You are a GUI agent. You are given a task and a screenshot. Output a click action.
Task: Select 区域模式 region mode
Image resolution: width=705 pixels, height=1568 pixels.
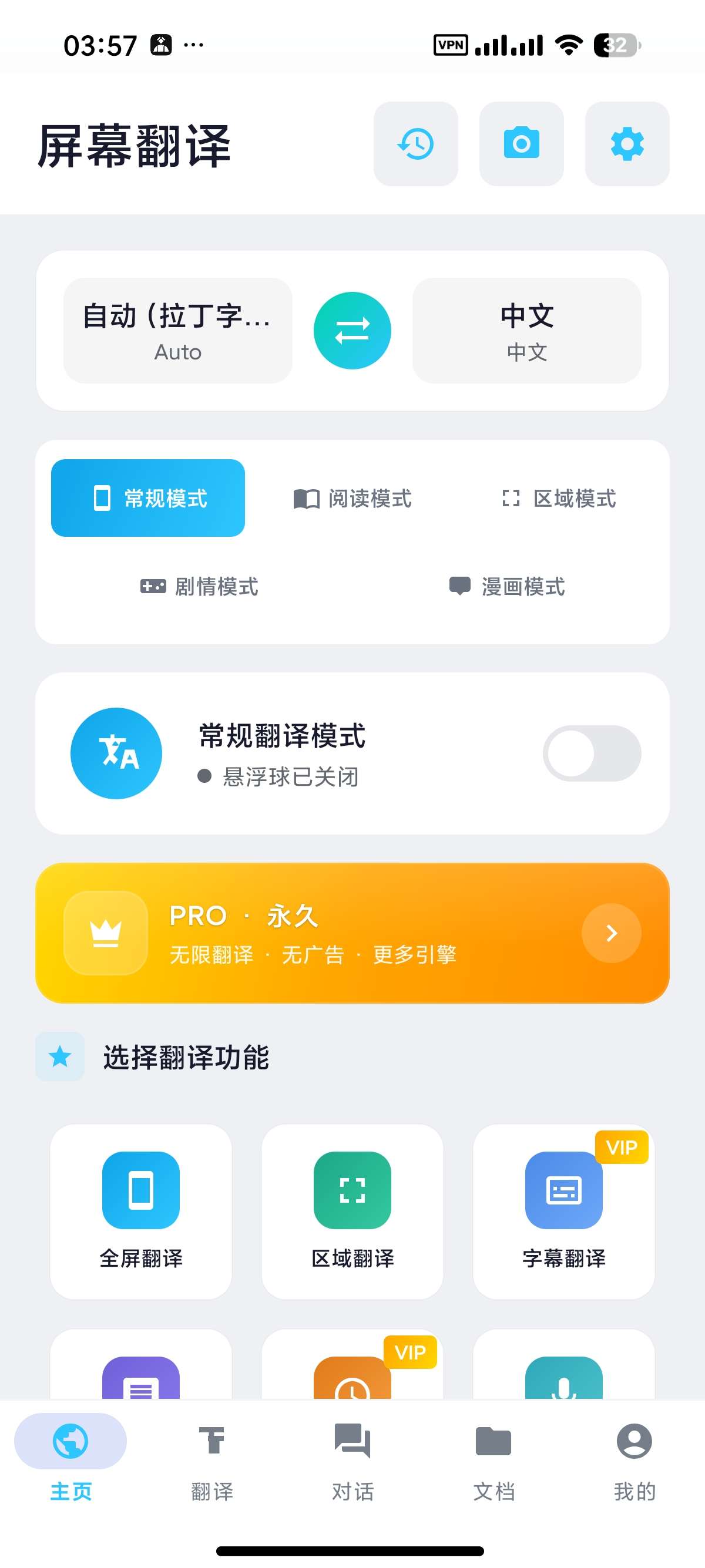(558, 498)
